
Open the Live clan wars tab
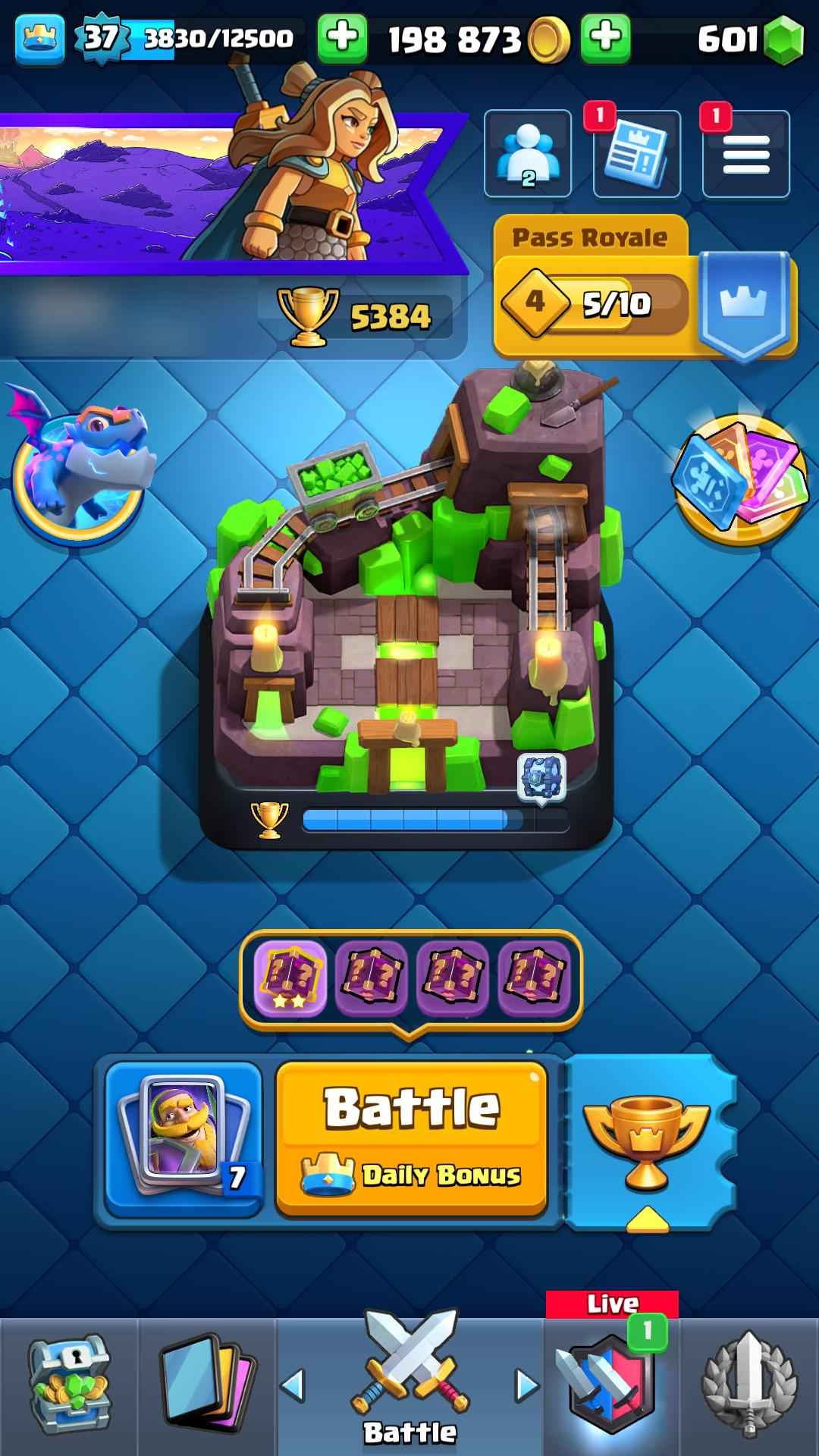pos(611,1386)
